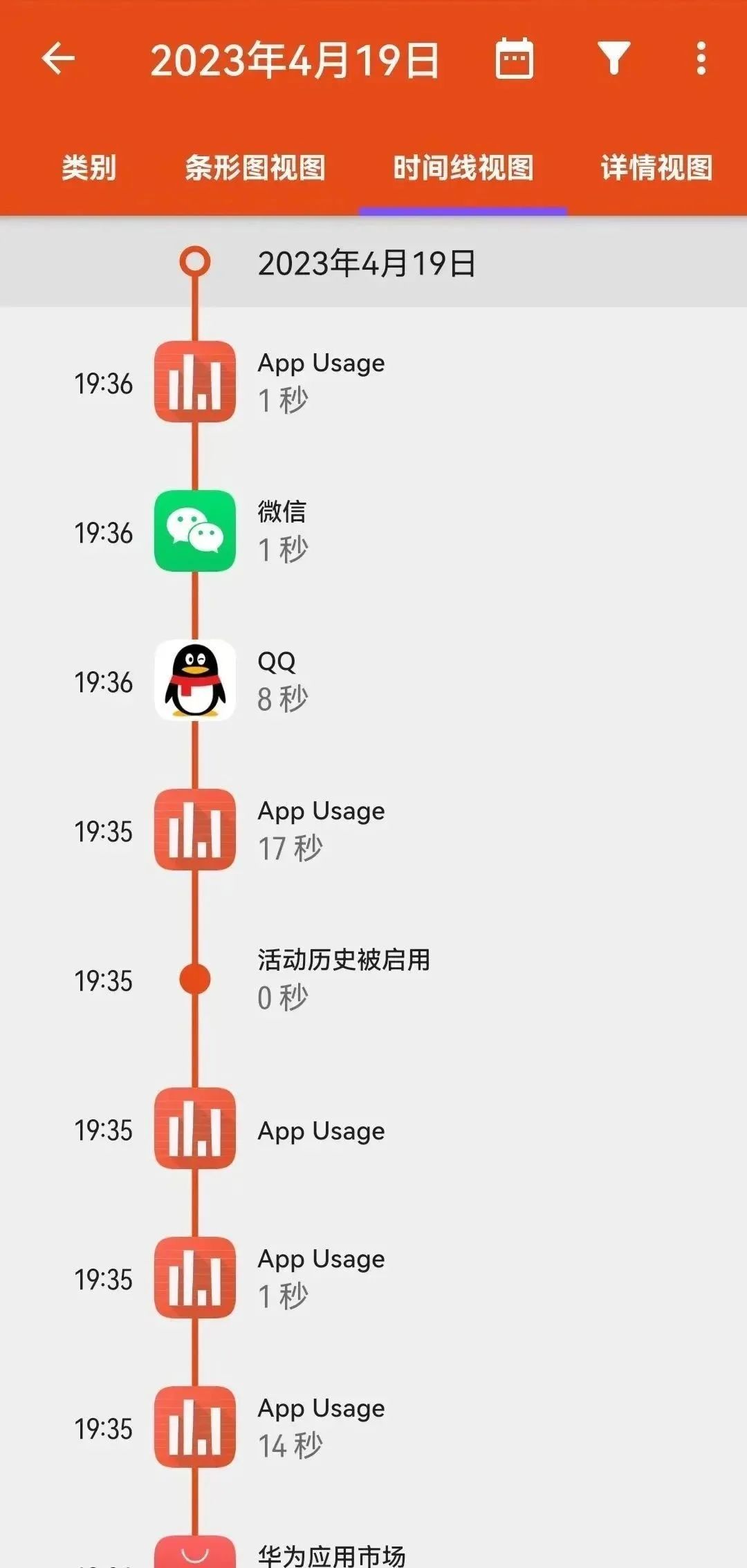Switch to the 详情视图 tab
Viewport: 747px width, 1568px height.
tap(656, 168)
